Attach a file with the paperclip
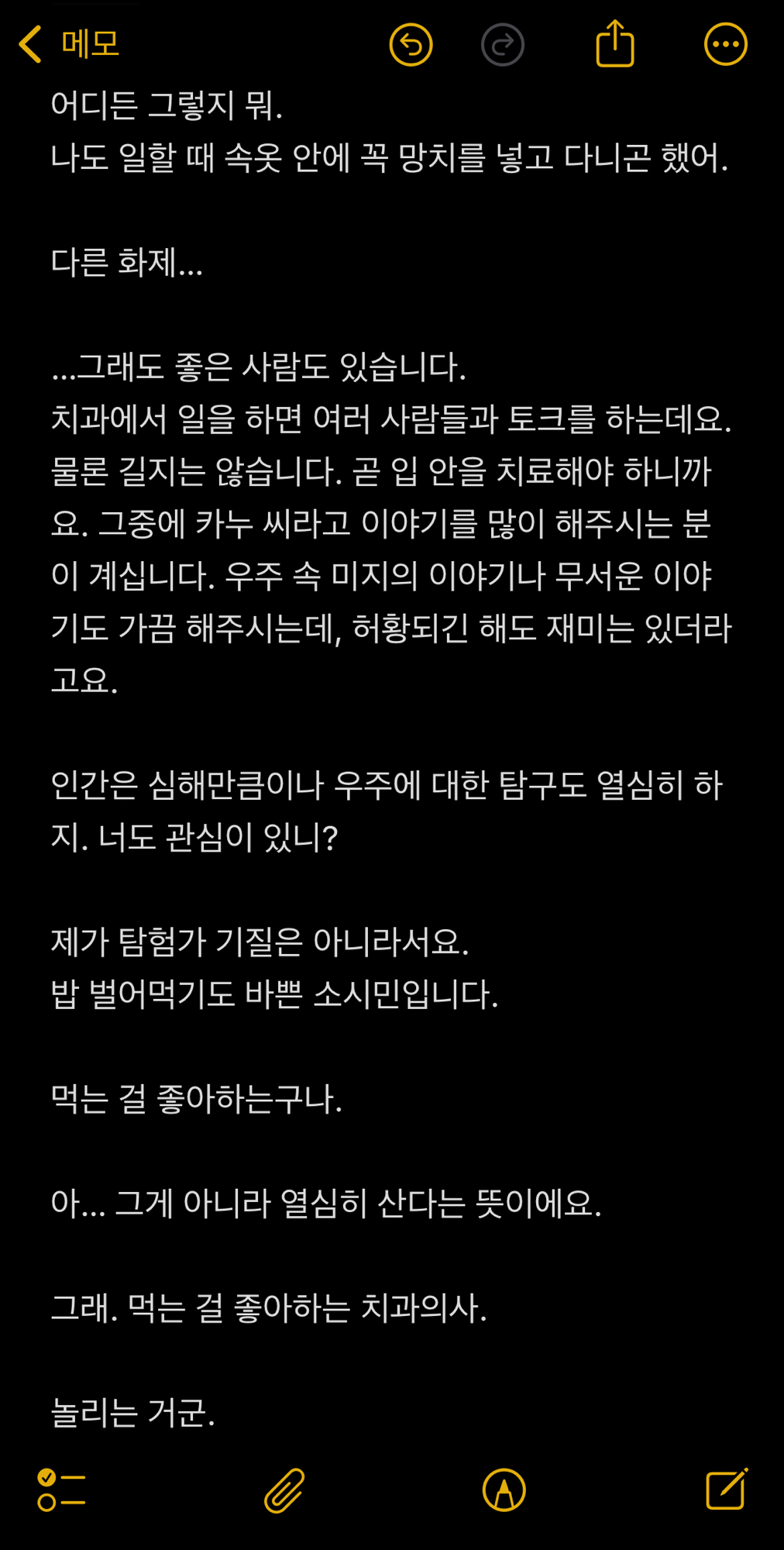784x1550 pixels. point(284,1490)
